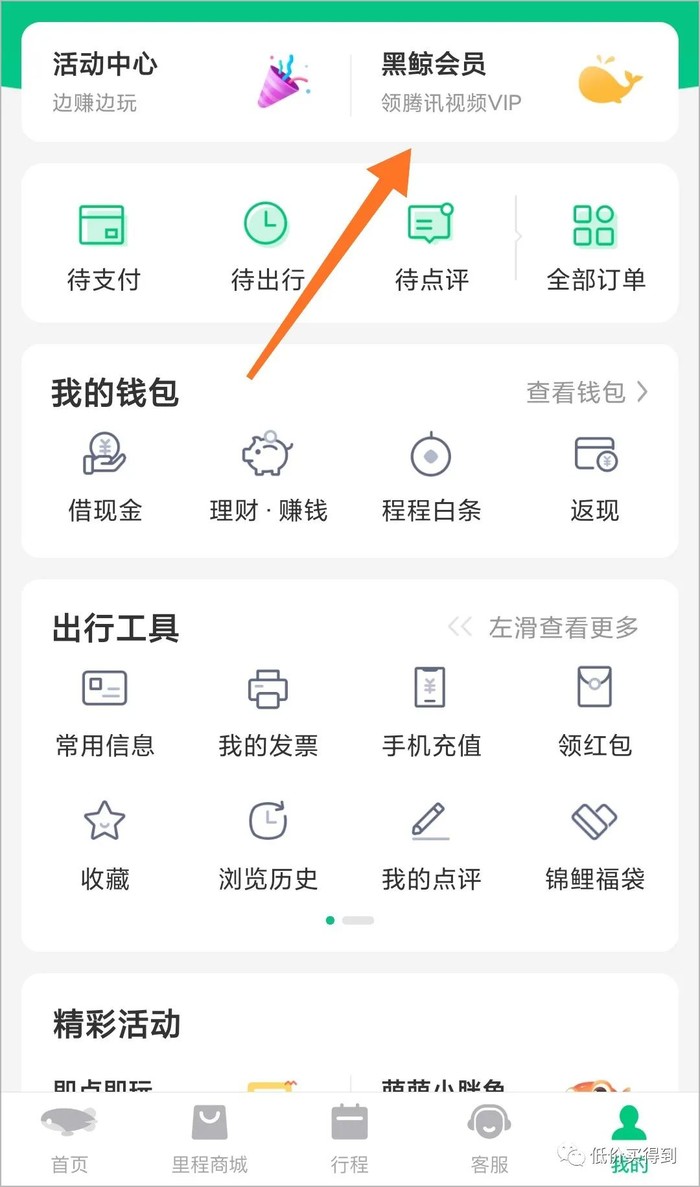The image size is (700, 1187).
Task: Open 收藏 favorites
Action: click(x=104, y=847)
